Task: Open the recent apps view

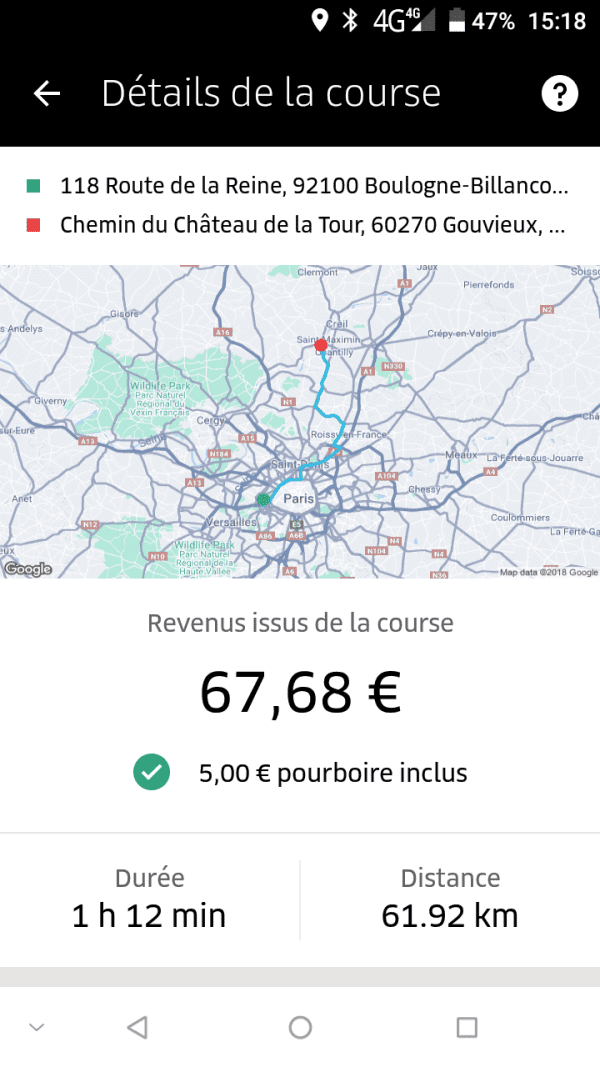Action: coord(467,1027)
